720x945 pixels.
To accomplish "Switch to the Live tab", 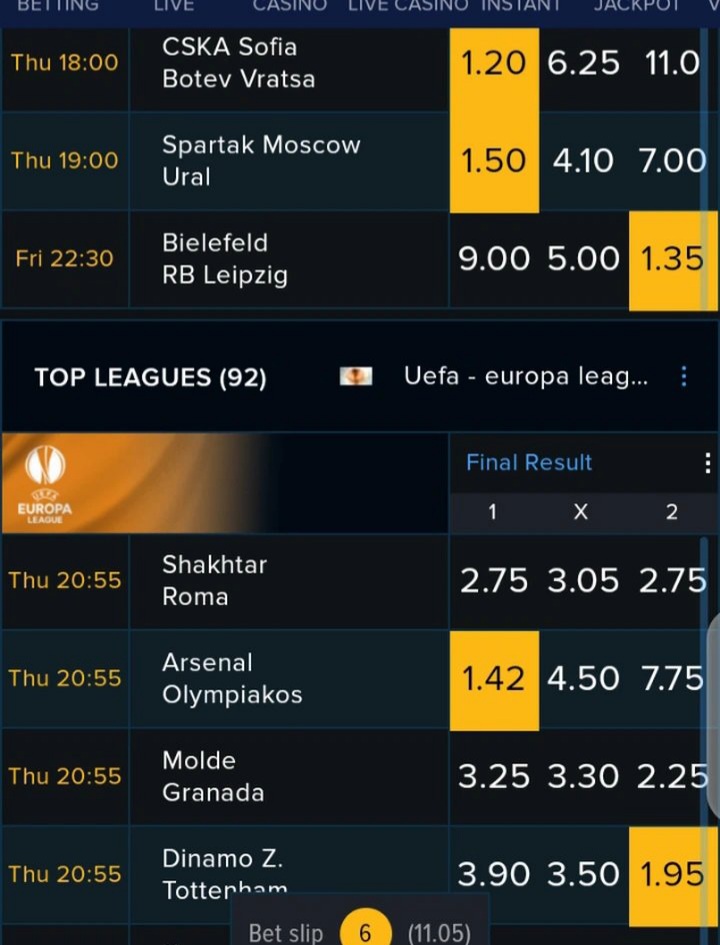I will click(x=174, y=6).
